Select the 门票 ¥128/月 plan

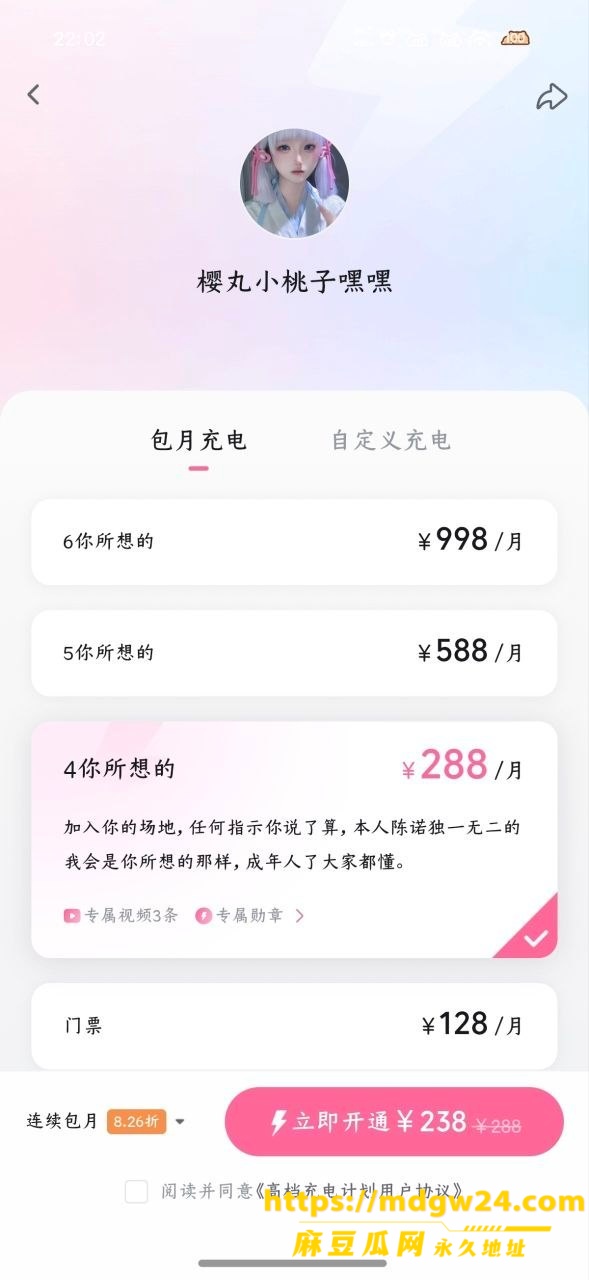294,1025
